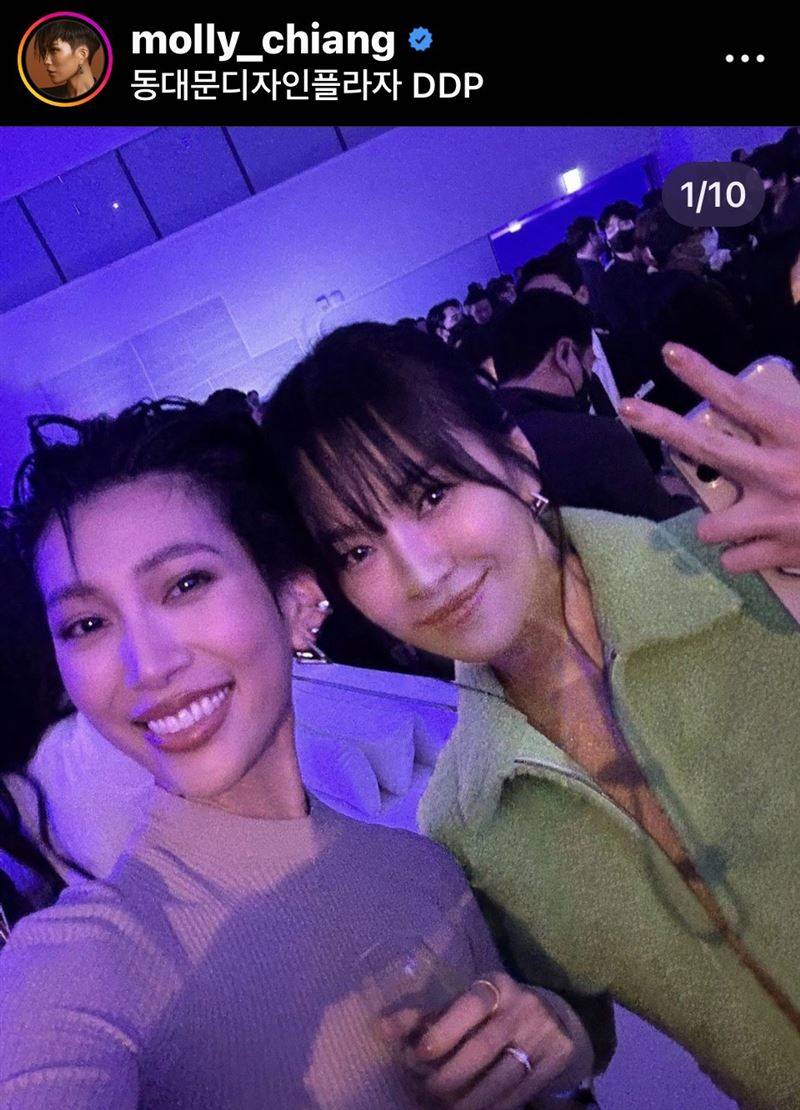Open the post's three-dot overflow menu
Viewport: 800px width, 1110px height.
(x=744, y=59)
